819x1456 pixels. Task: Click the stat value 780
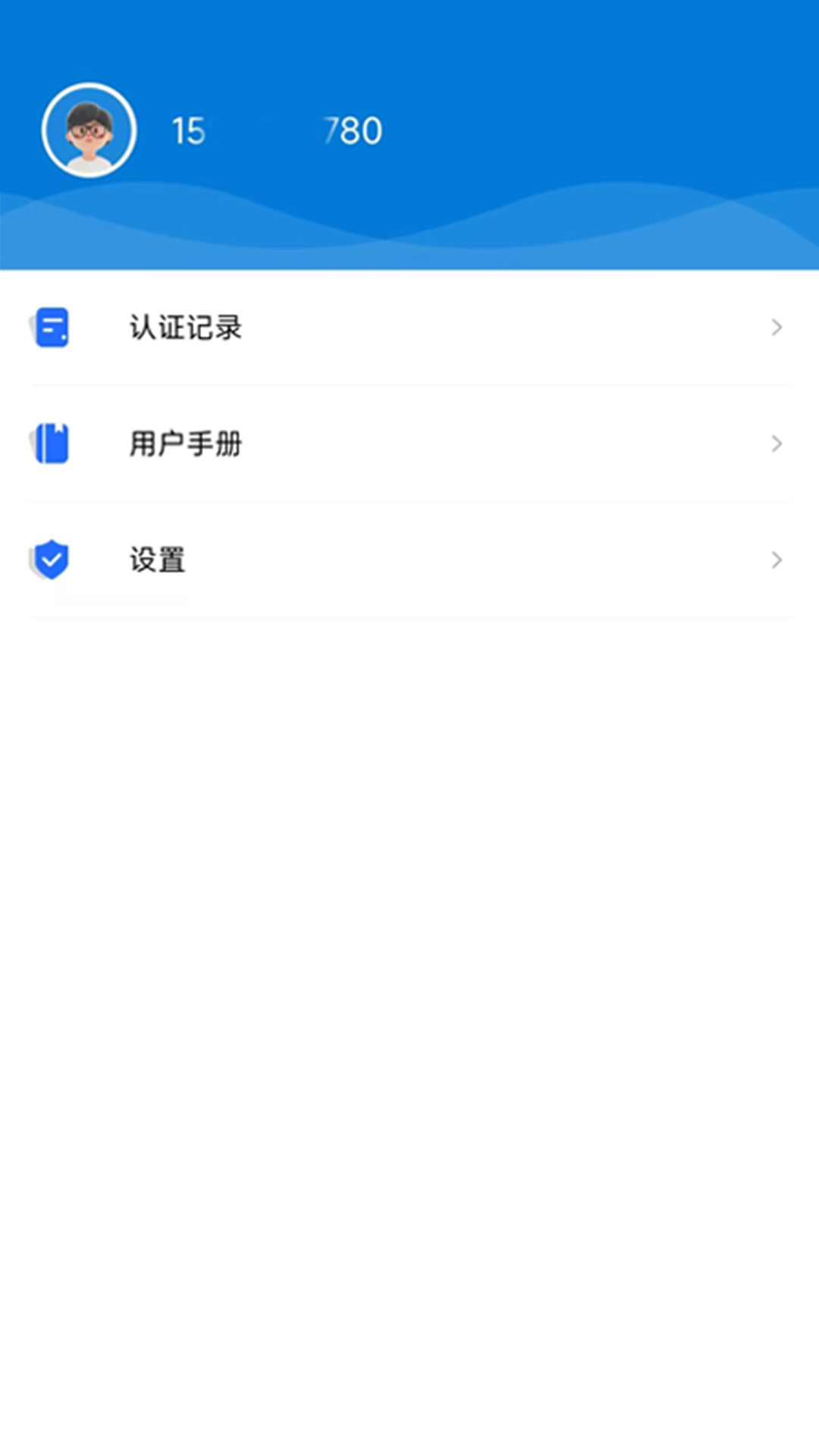pos(353,130)
